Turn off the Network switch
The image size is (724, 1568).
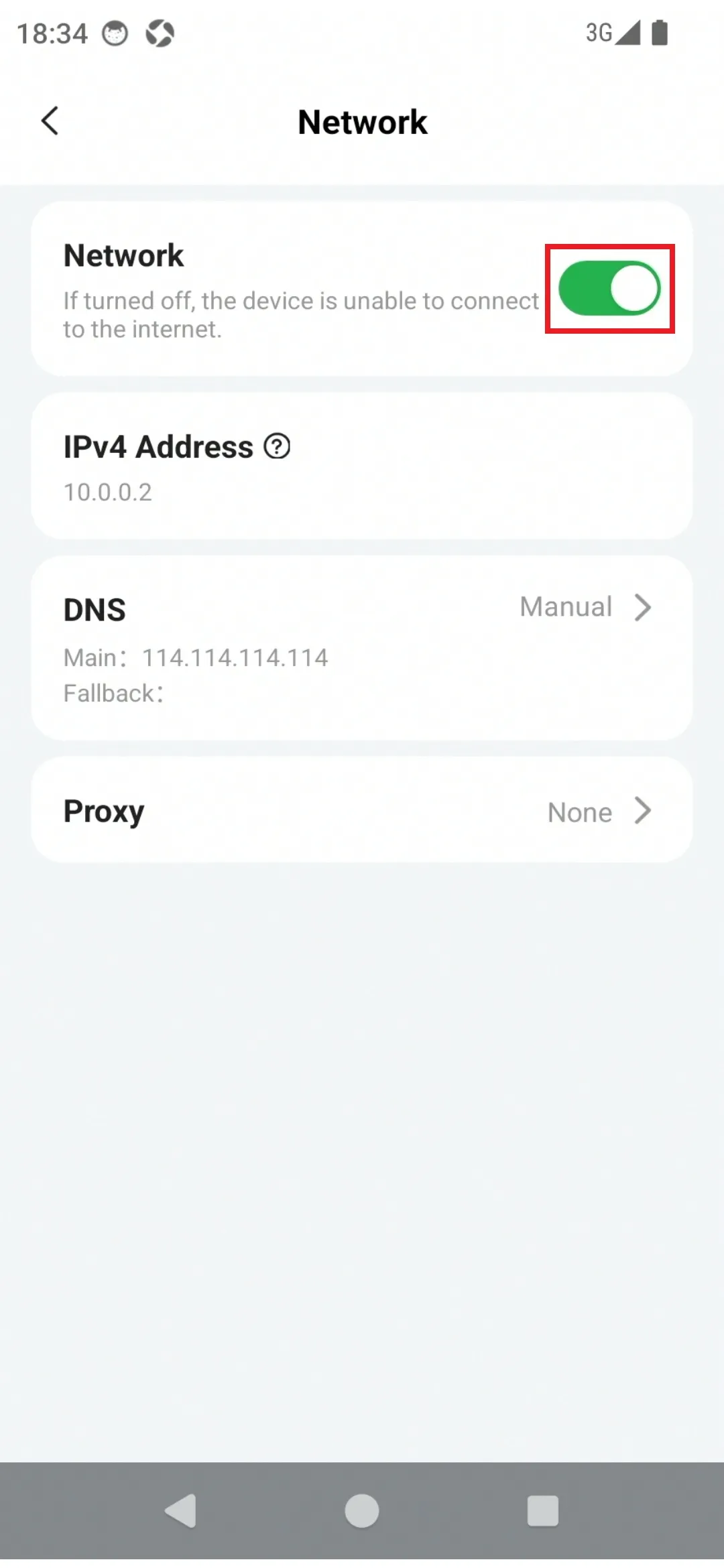(609, 289)
